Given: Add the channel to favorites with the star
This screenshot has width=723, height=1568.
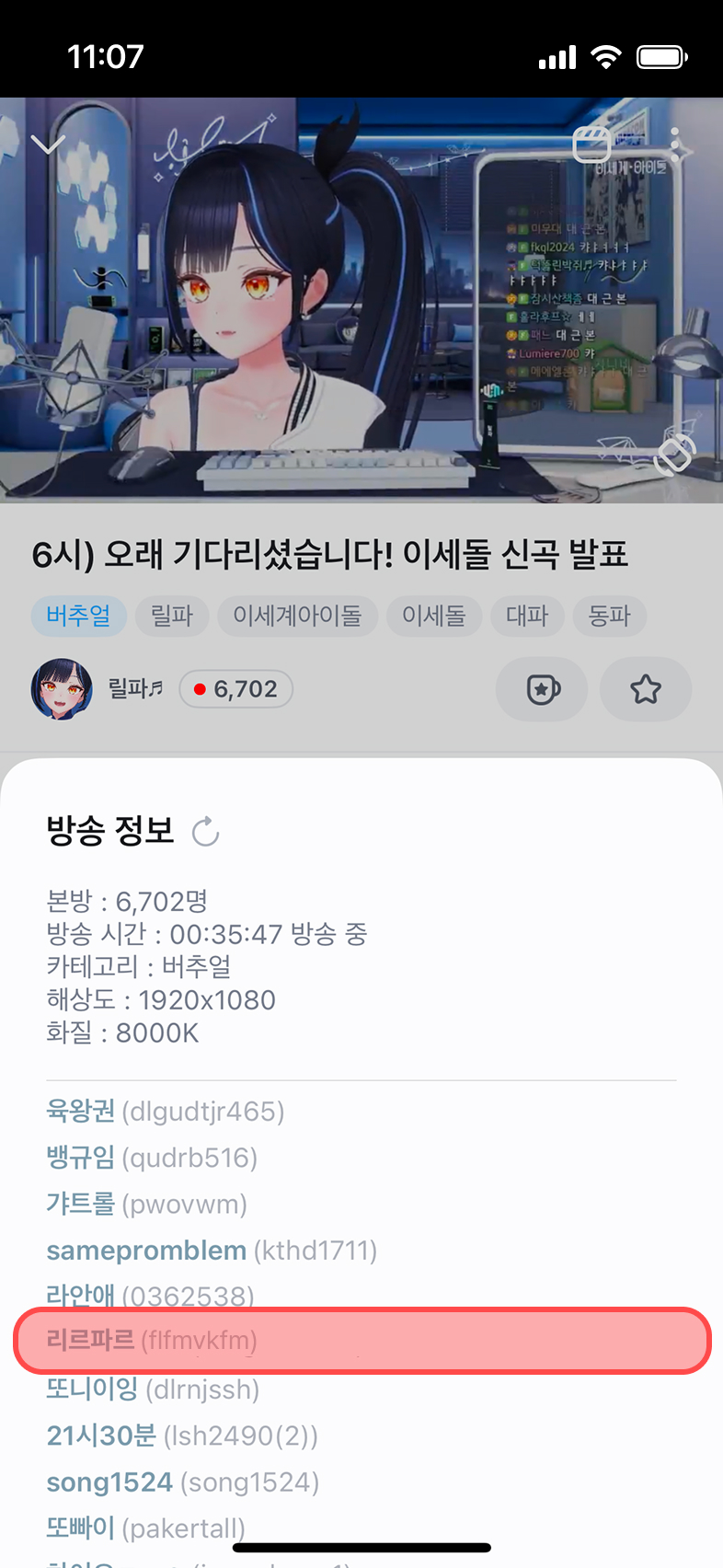Looking at the screenshot, I should click(646, 689).
